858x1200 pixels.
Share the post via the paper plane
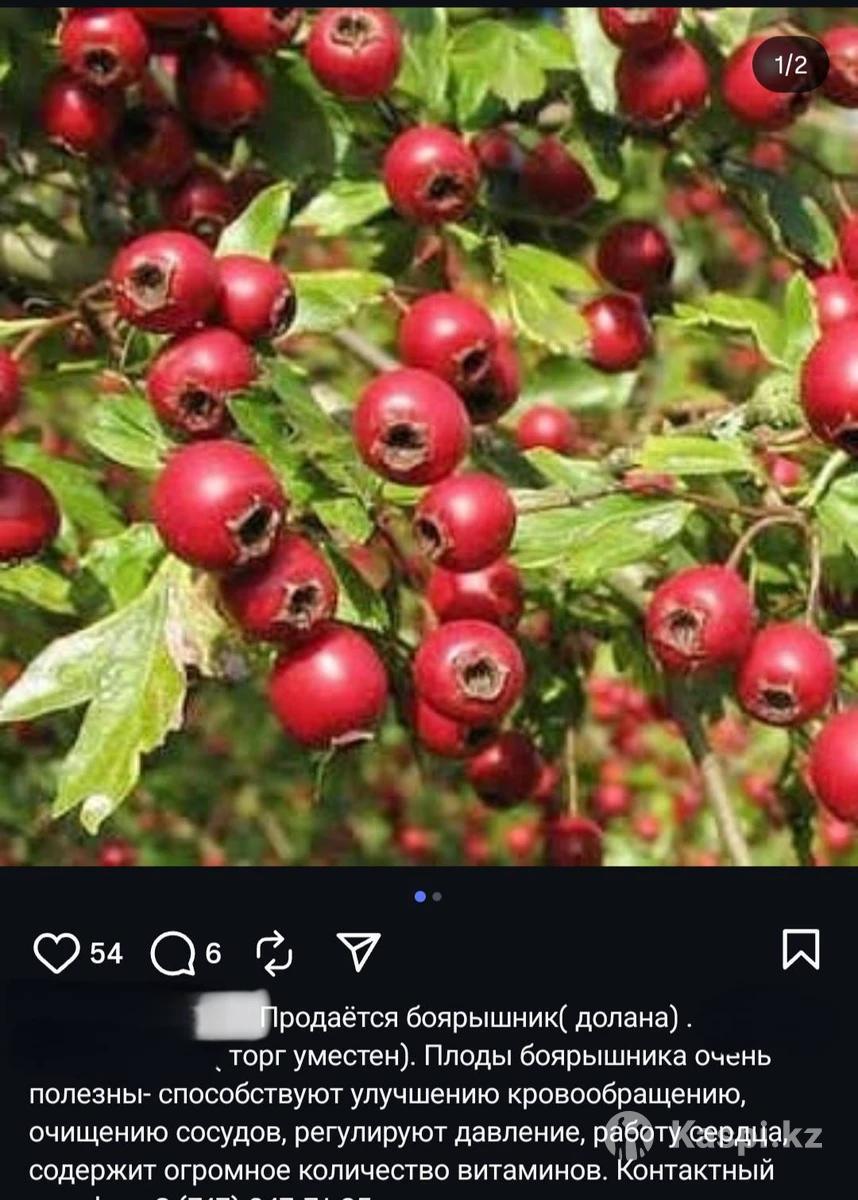coord(358,952)
